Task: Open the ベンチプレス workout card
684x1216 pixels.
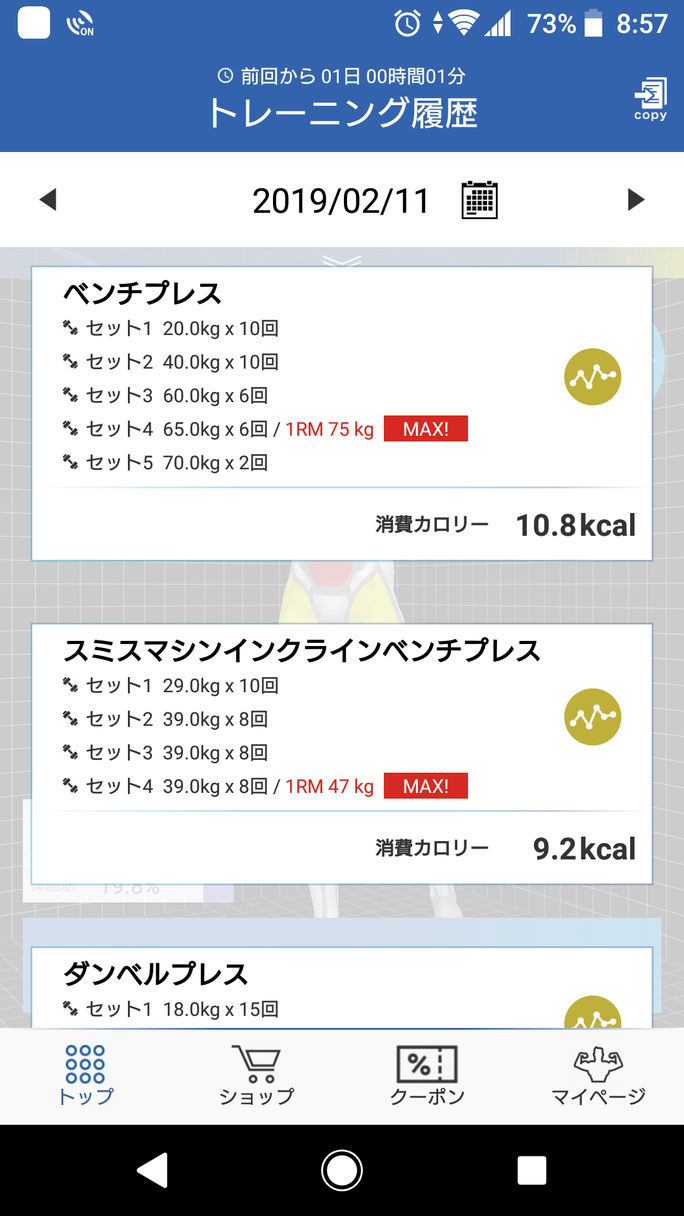Action: click(342, 413)
